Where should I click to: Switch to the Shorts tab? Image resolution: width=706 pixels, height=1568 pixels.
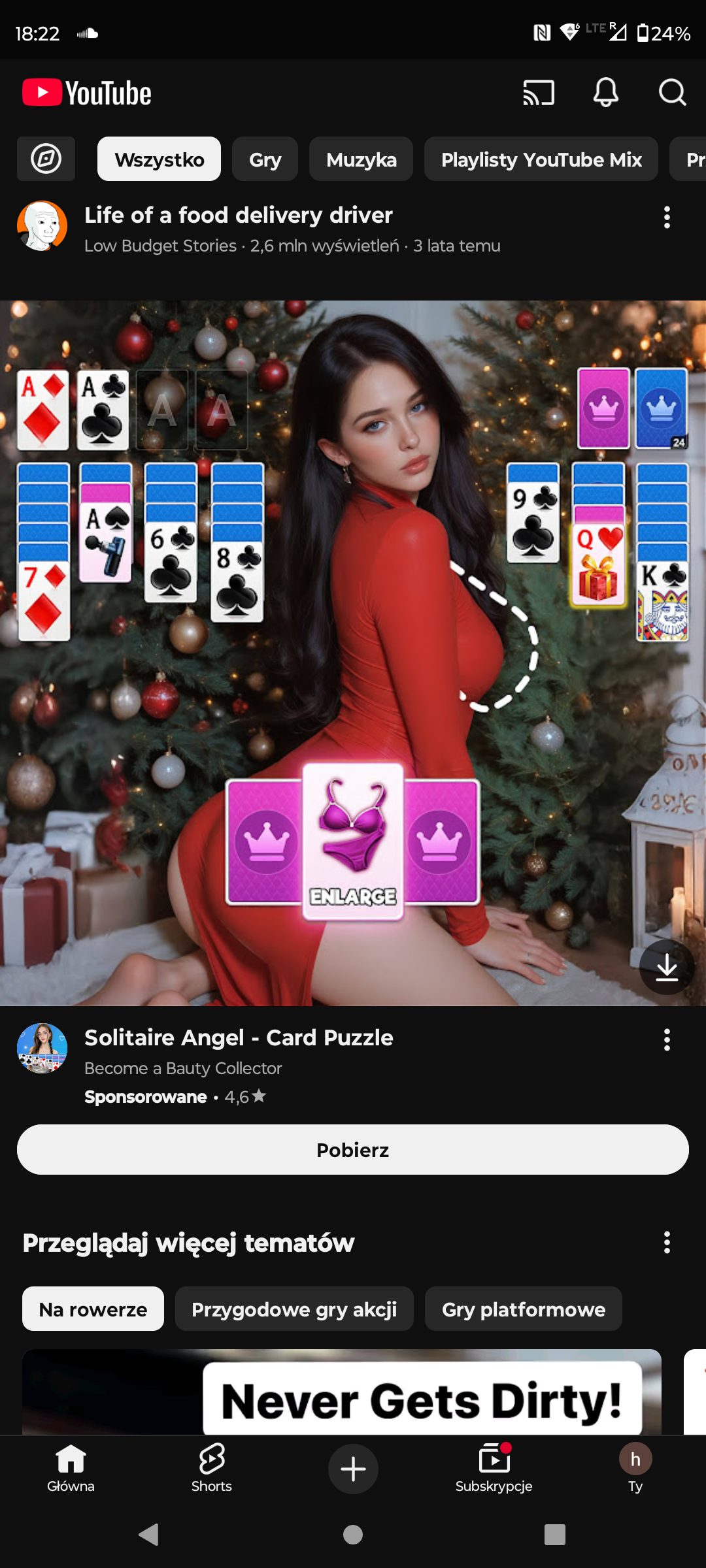(x=212, y=1468)
